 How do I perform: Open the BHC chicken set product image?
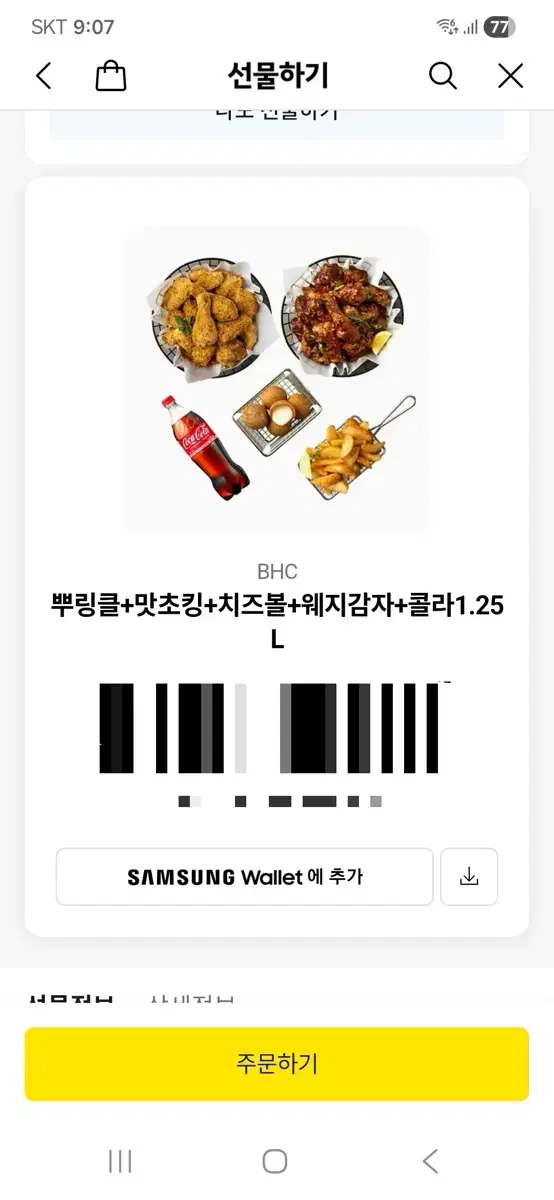pos(277,380)
